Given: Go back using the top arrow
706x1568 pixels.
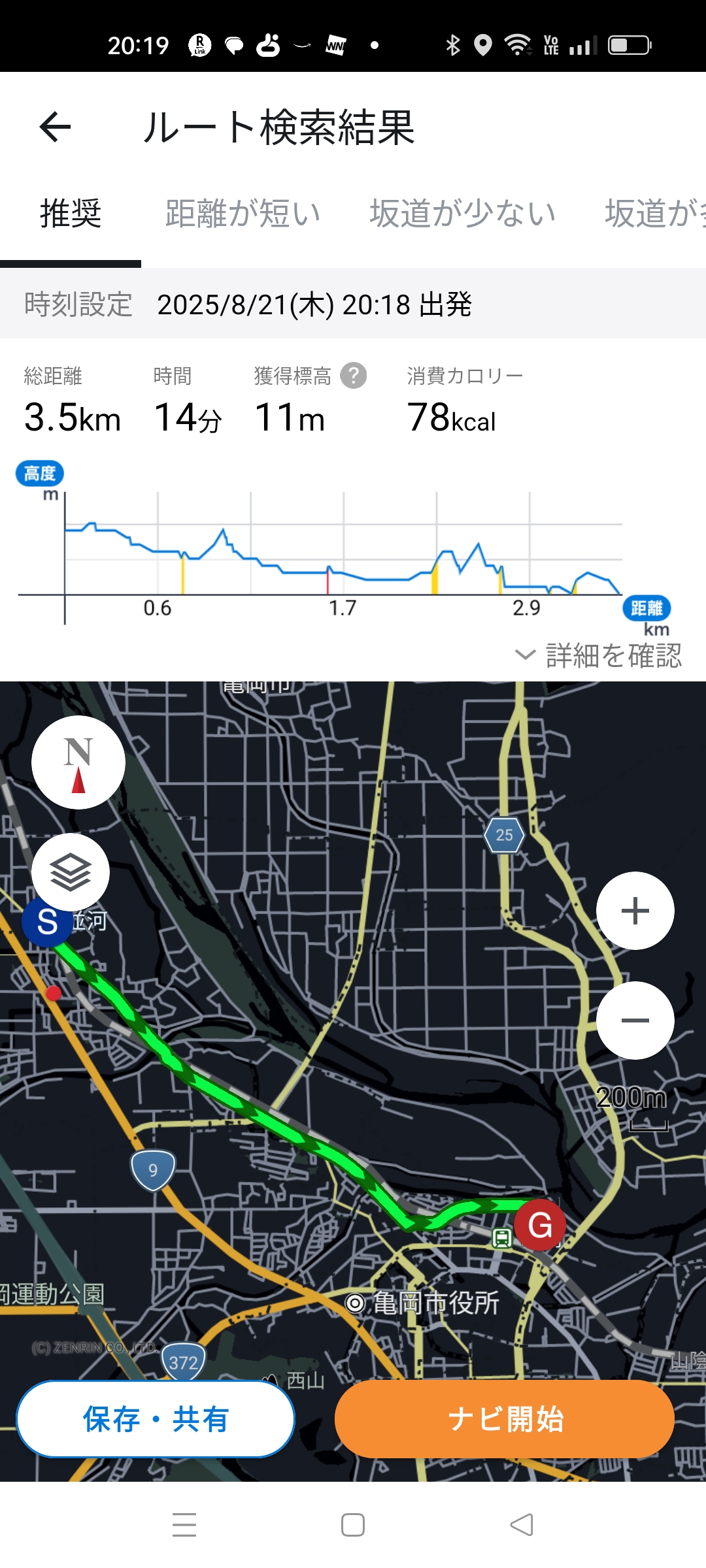Looking at the screenshot, I should (55, 127).
